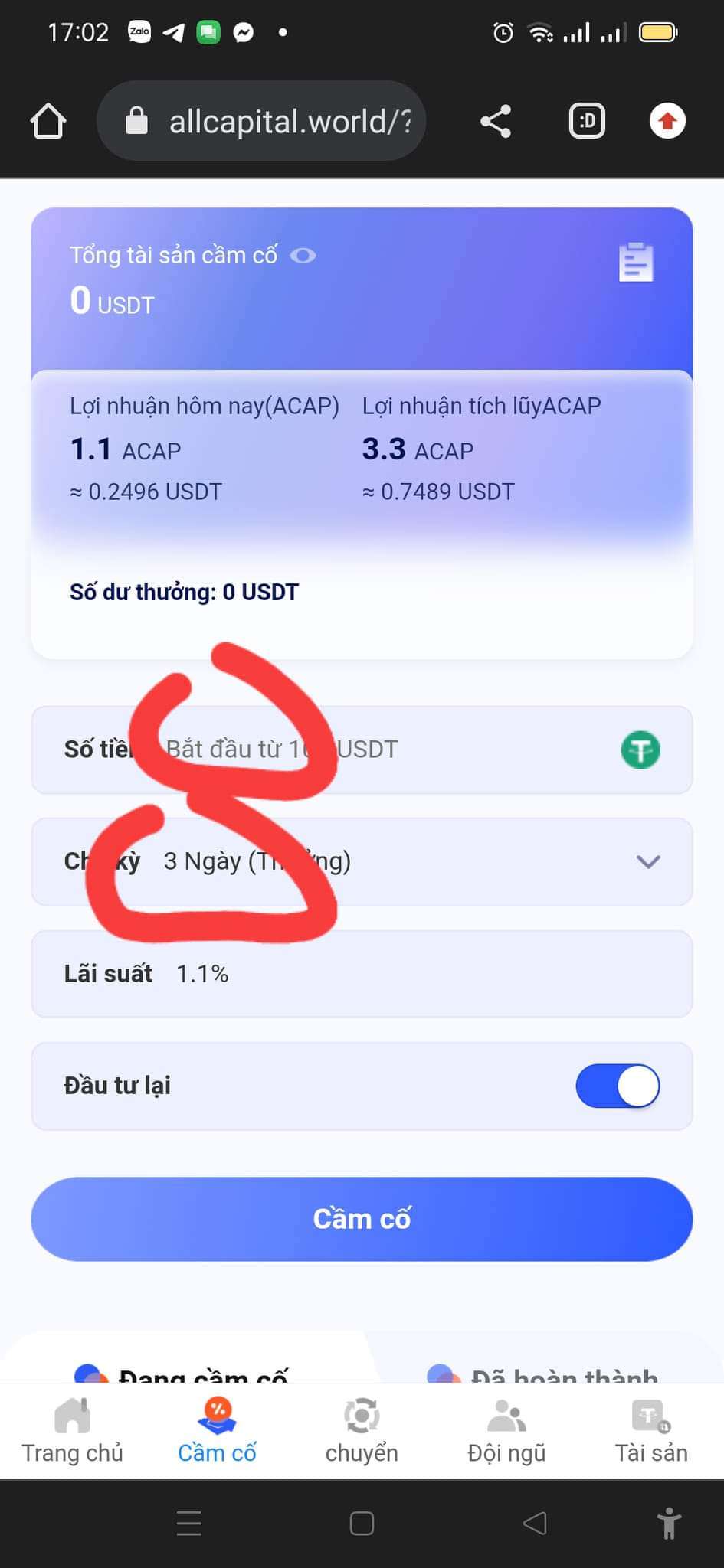Screen dimensions: 724x1568
Task: Open the Đội ngũ tab
Action: (x=506, y=1430)
